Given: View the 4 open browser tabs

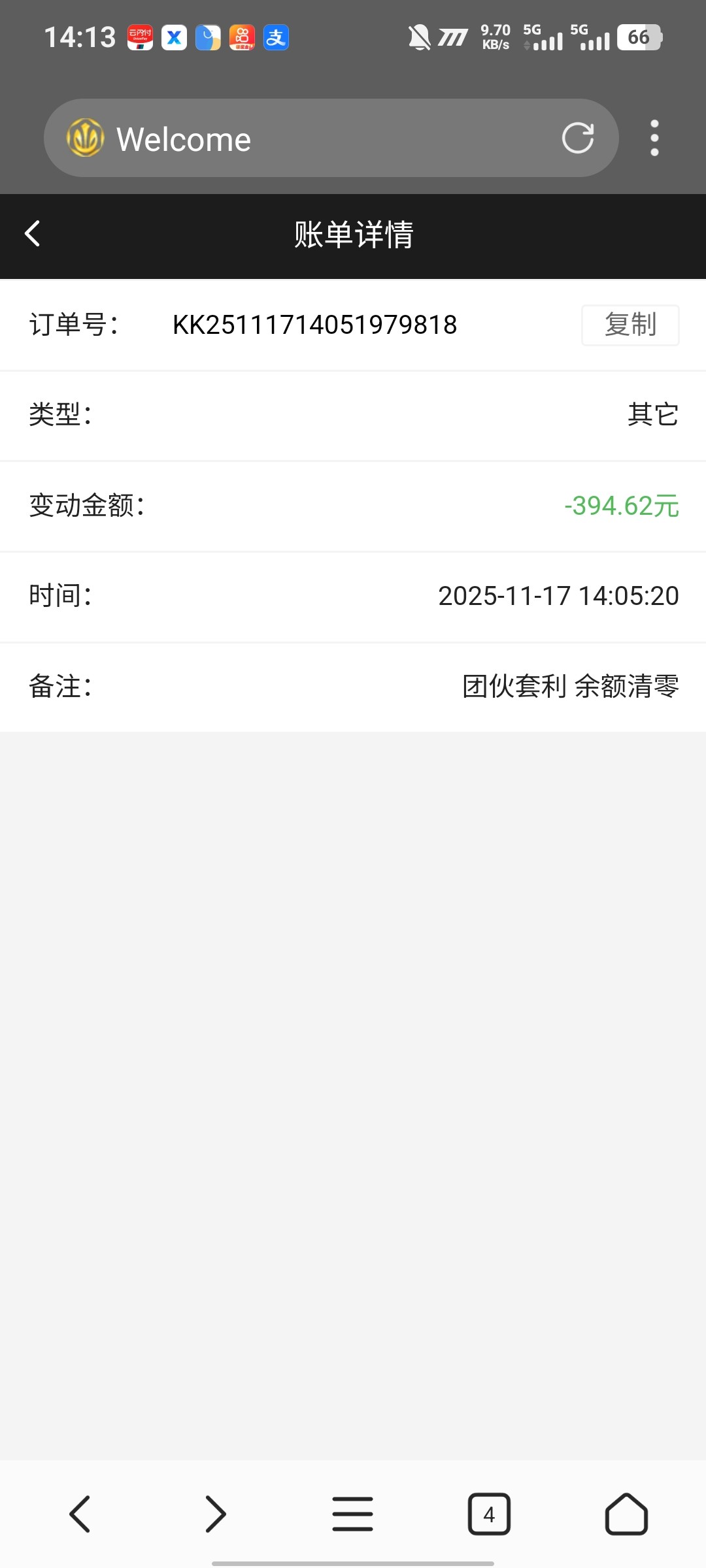Looking at the screenshot, I should pos(489,1514).
